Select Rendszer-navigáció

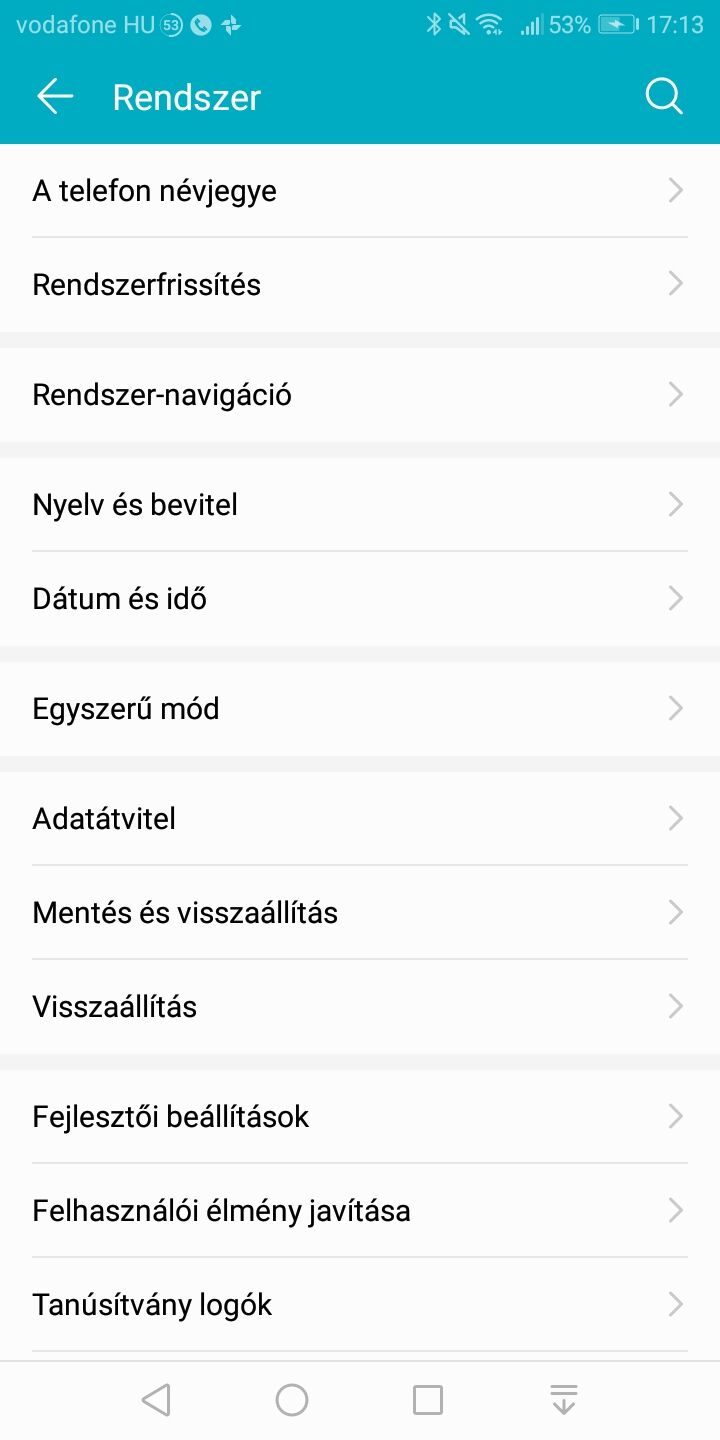point(360,395)
